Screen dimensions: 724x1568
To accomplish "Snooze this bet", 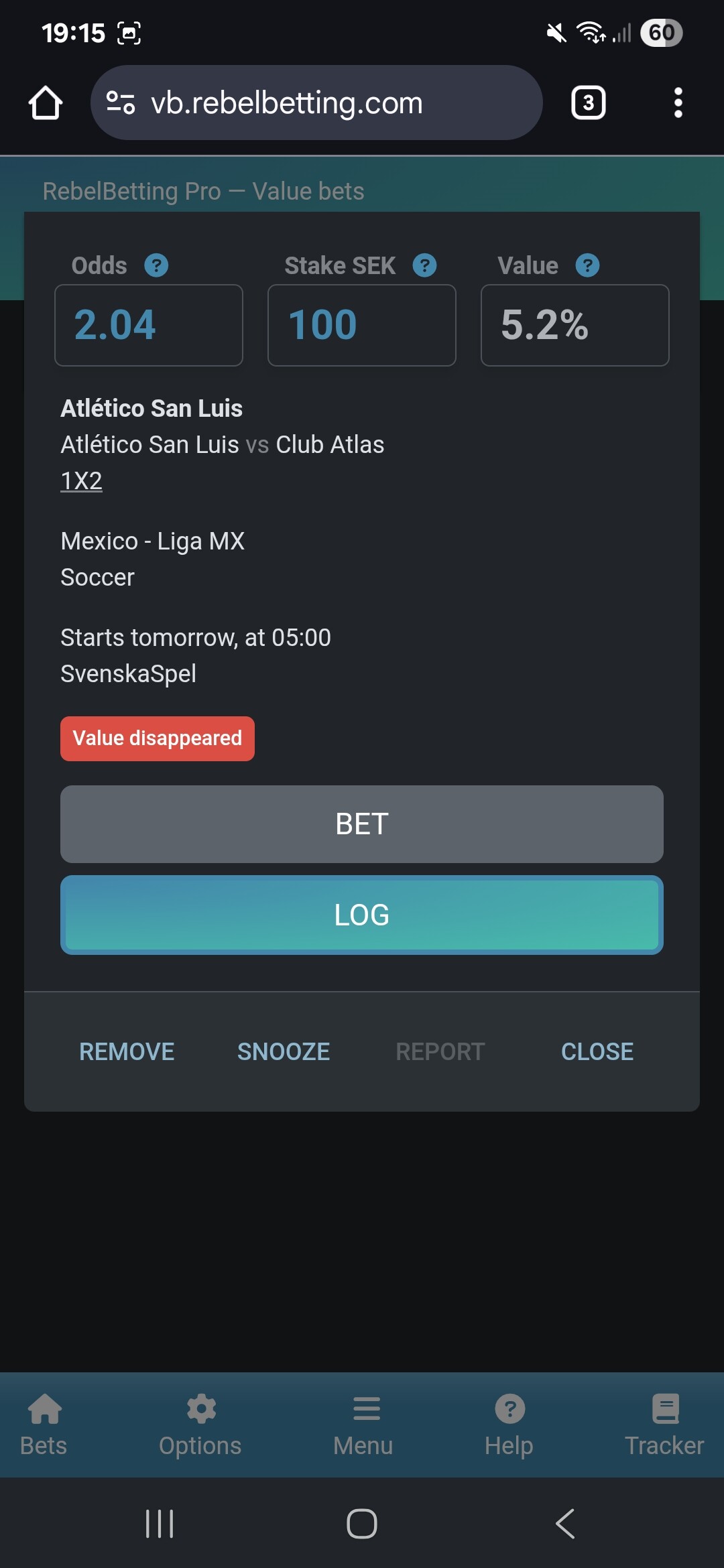I will click(x=284, y=1052).
